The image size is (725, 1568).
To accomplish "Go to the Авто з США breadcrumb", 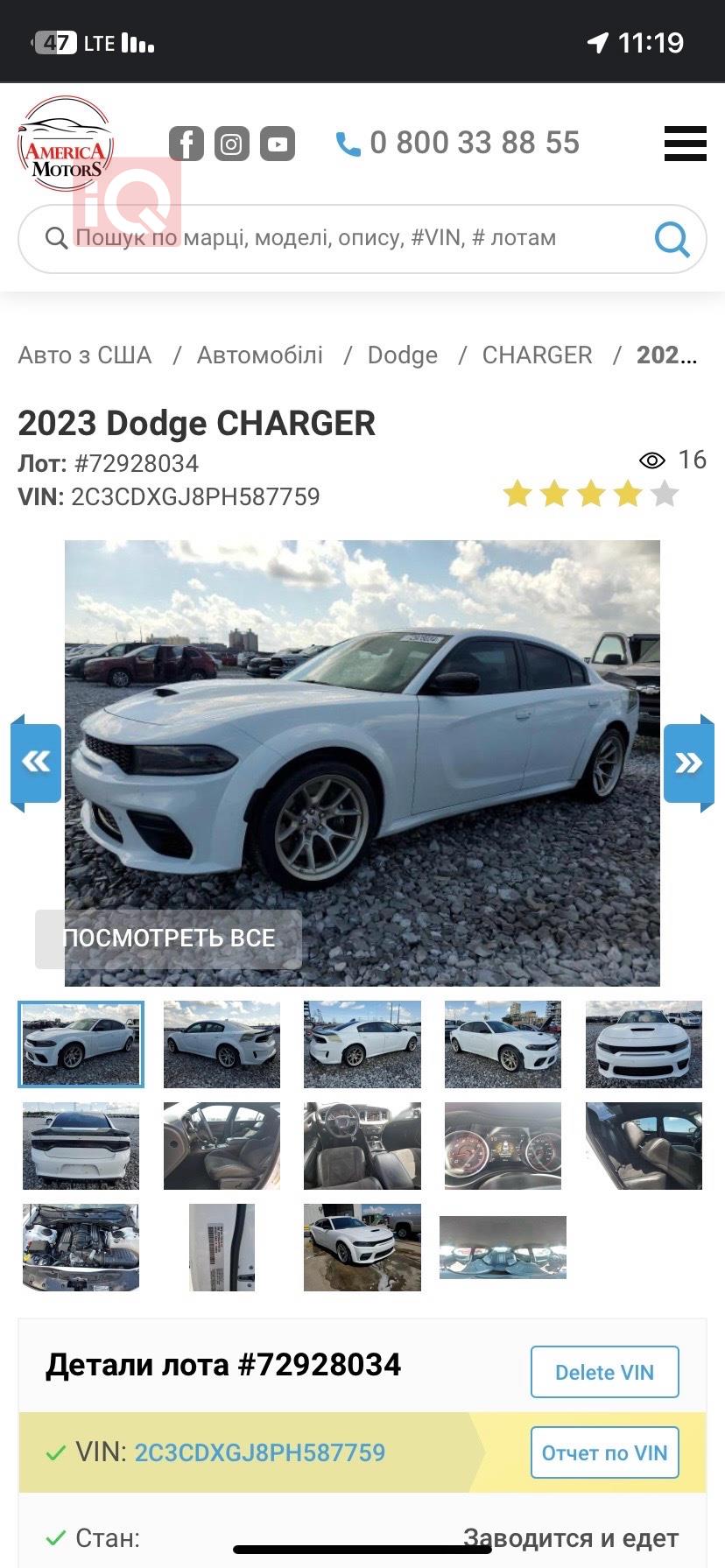I will 85,355.
